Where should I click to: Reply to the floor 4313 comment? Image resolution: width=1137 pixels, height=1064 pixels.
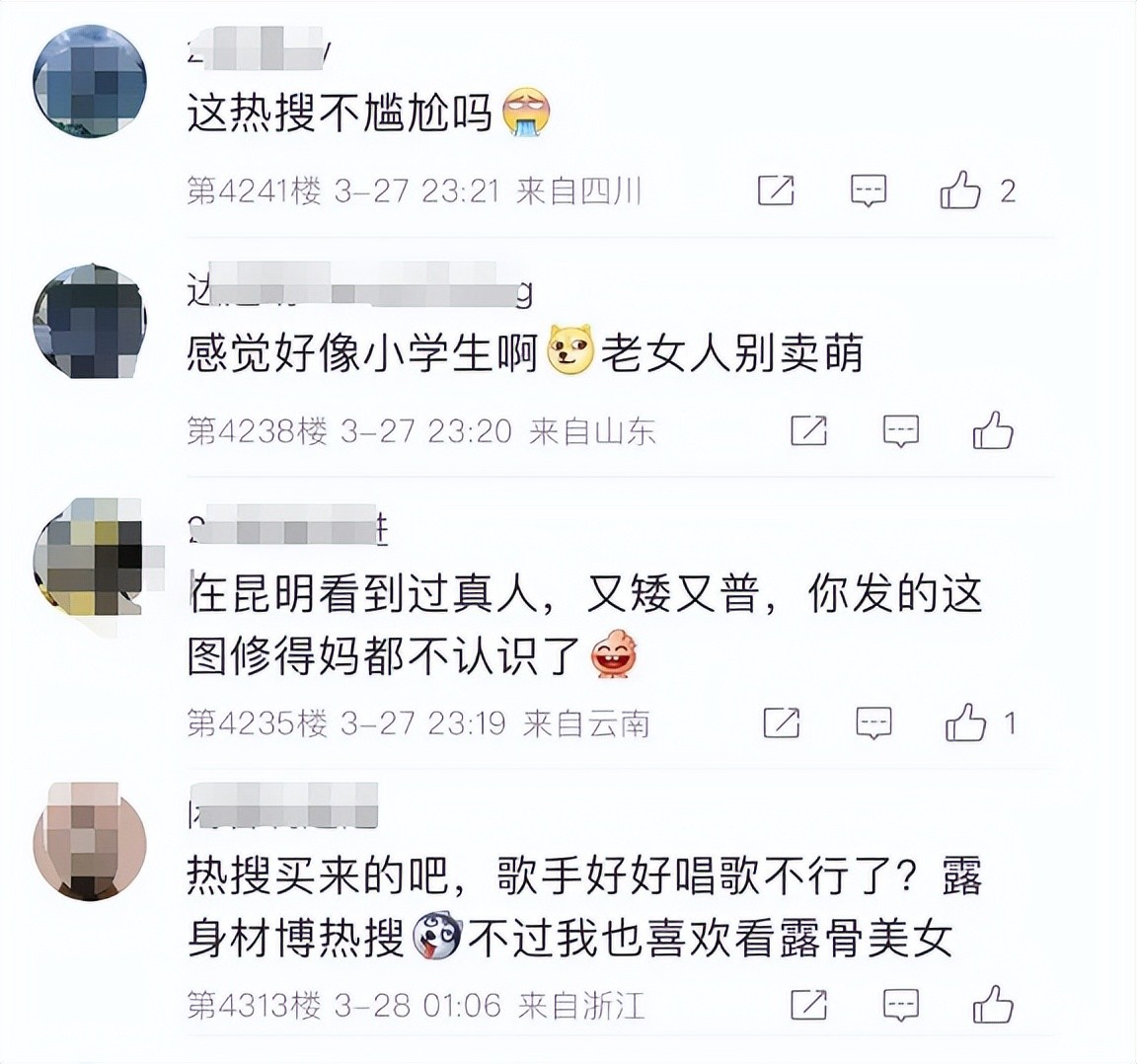tap(900, 1005)
